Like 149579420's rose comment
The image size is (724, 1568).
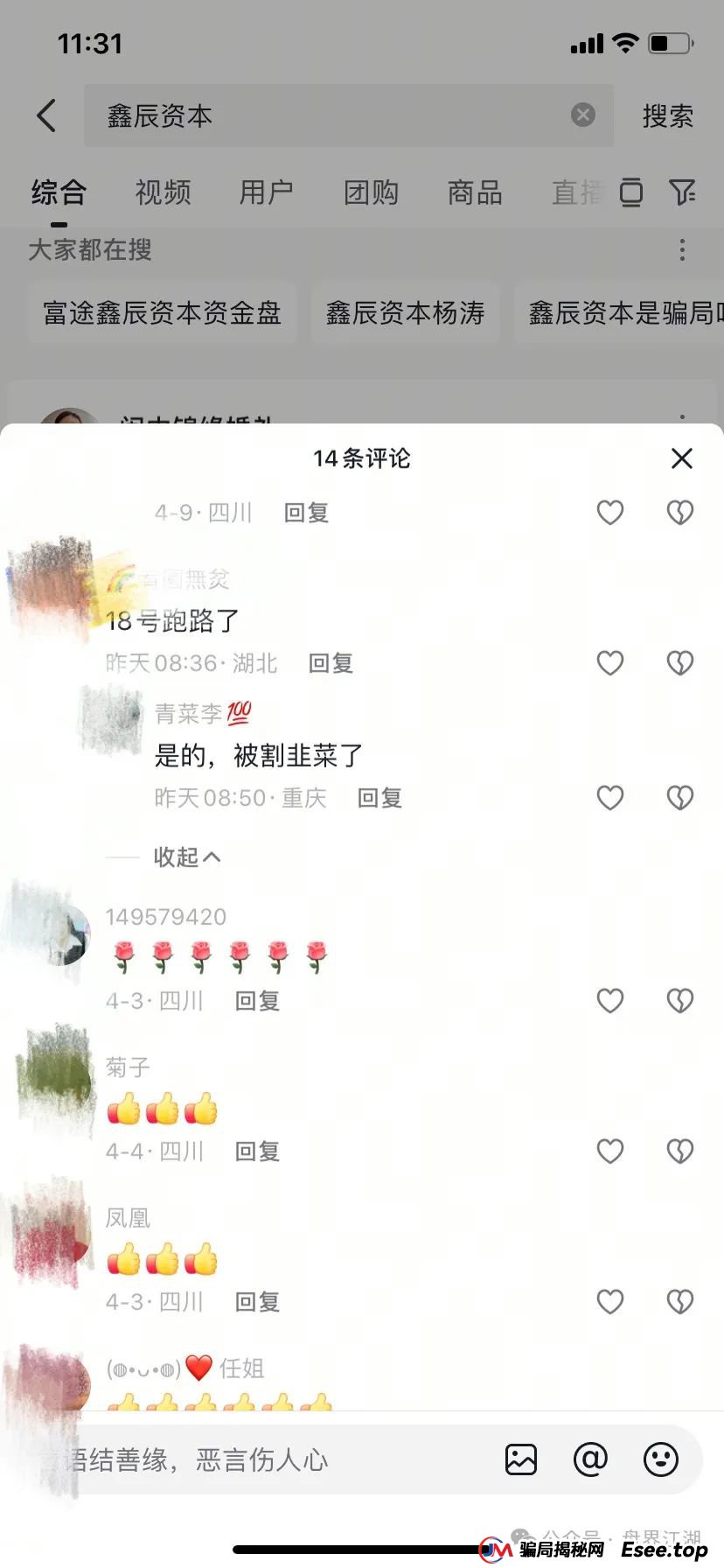pyautogui.click(x=609, y=1001)
